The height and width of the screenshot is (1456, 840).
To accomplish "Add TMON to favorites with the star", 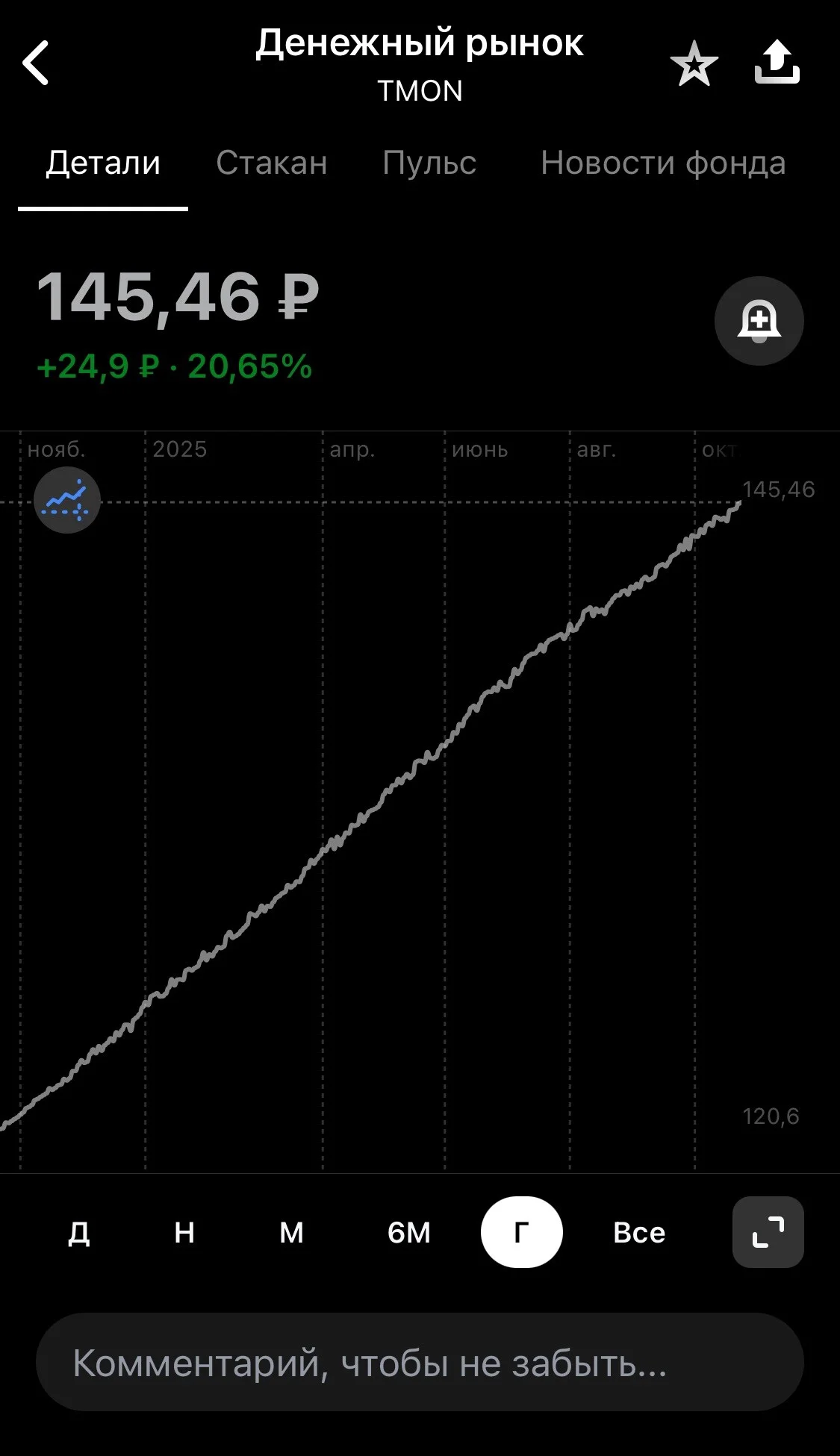I will click(x=694, y=63).
